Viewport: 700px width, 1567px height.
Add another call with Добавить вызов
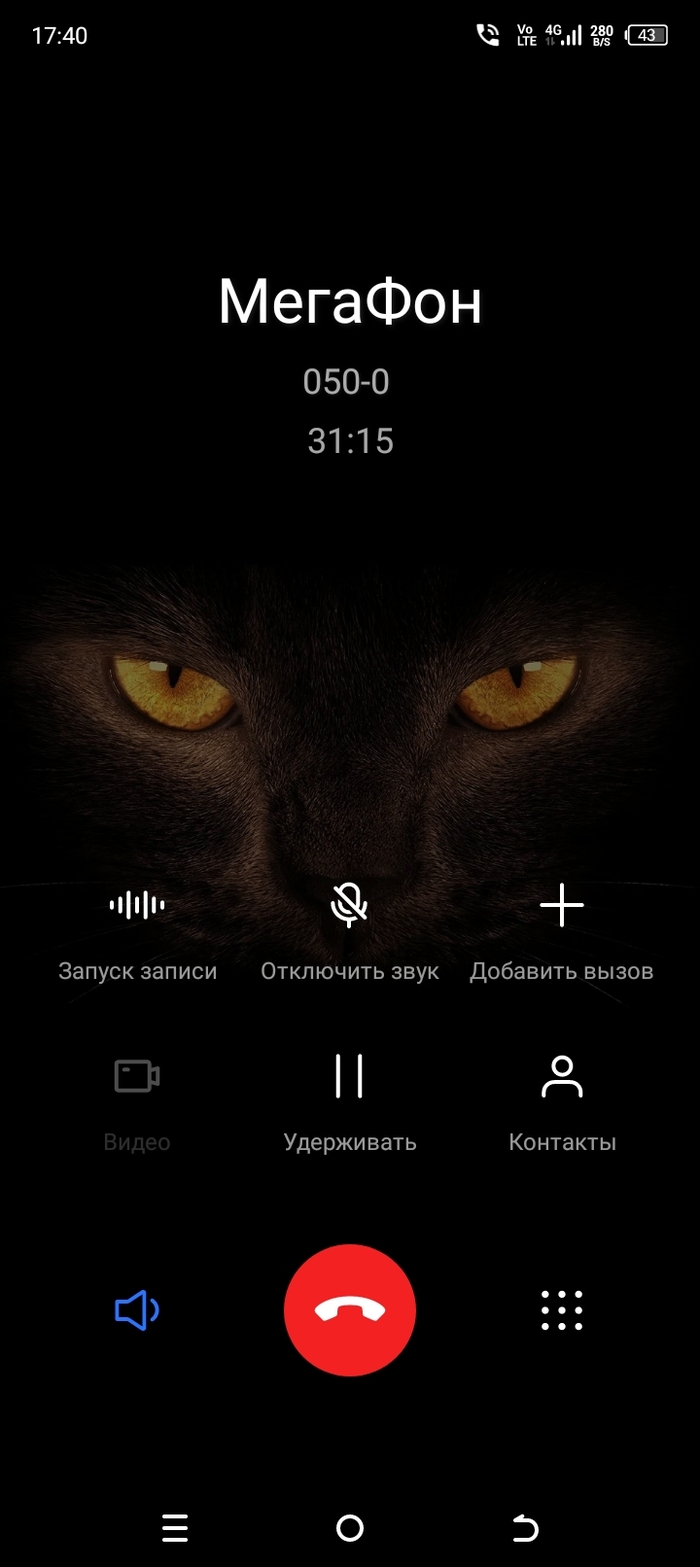coord(561,907)
